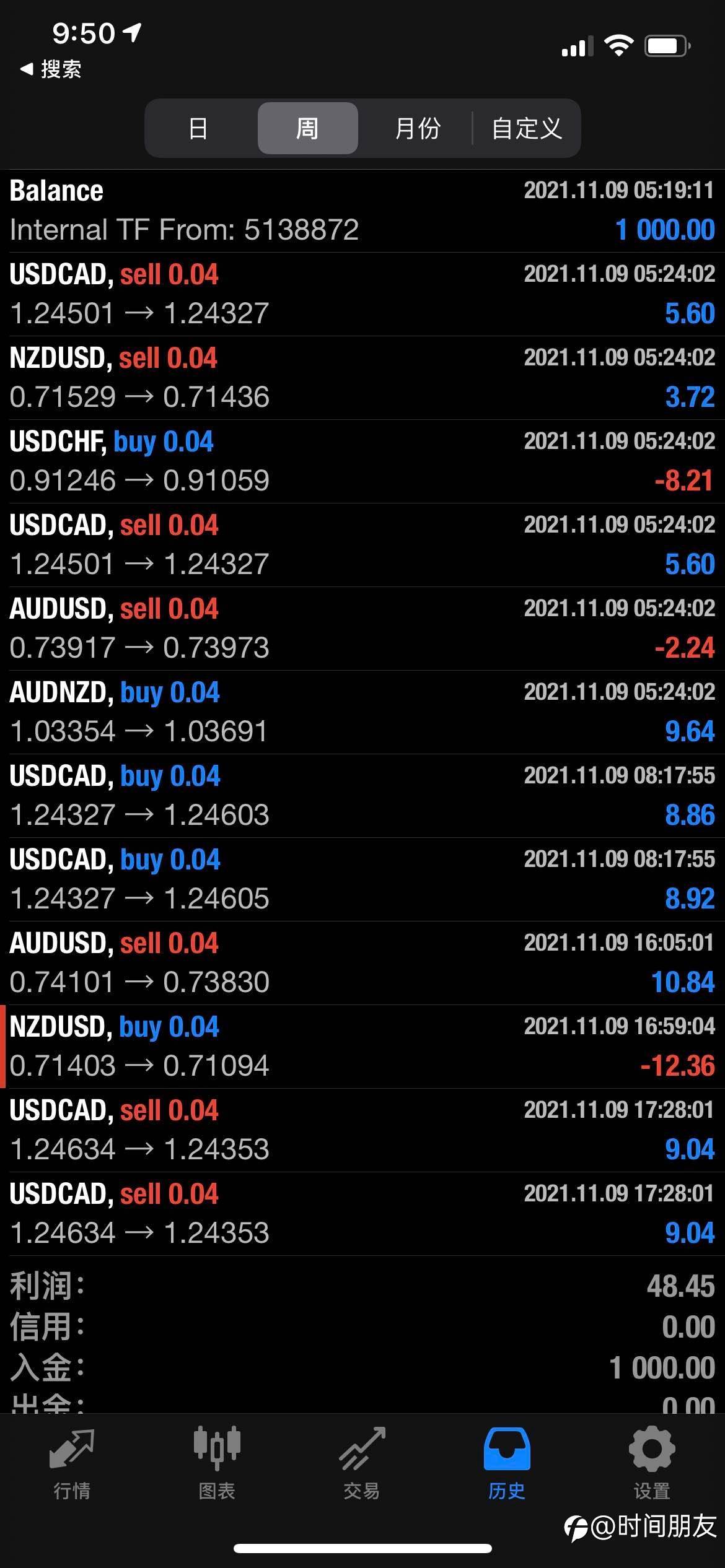The image size is (725, 1568).
Task: Switch to the 日 period tab
Action: (198, 128)
